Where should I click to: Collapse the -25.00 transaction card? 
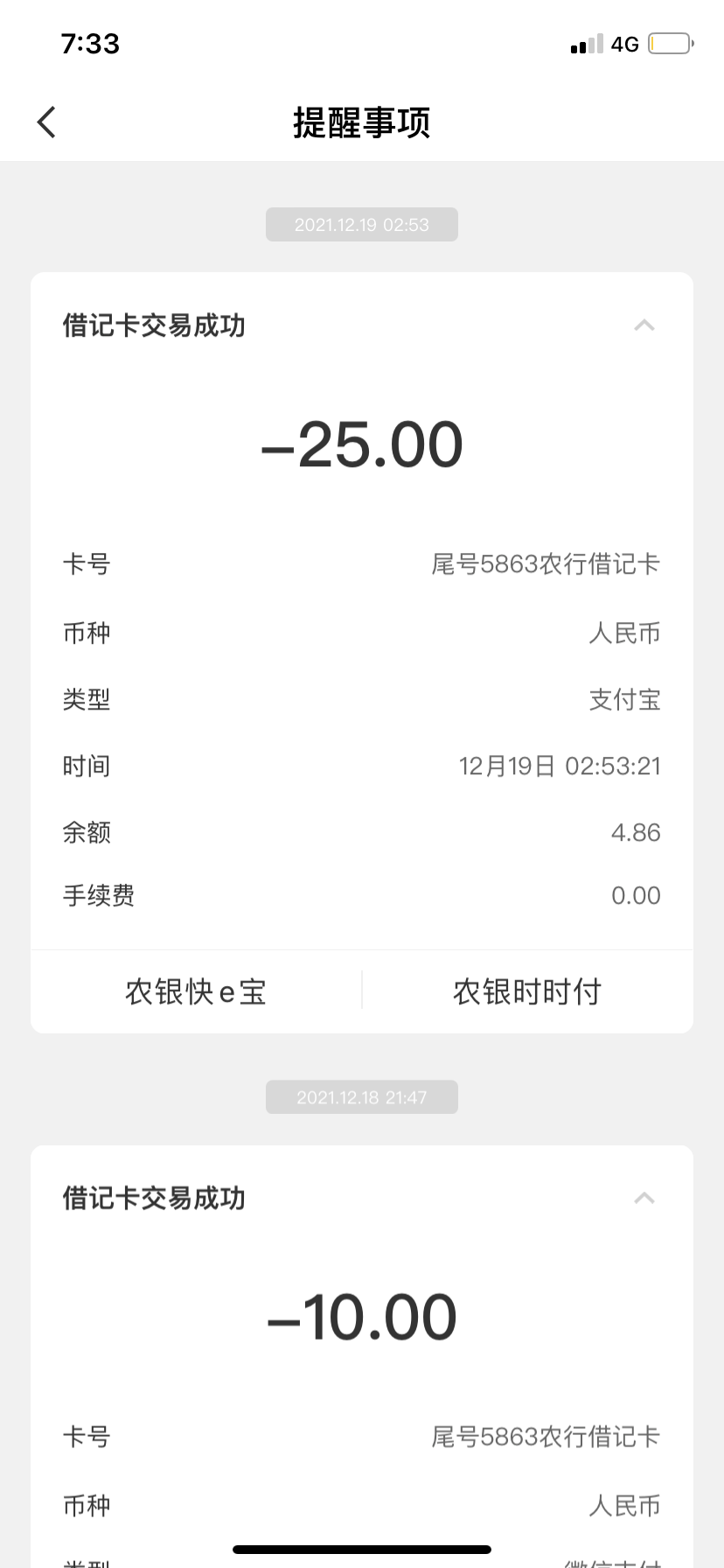(x=644, y=325)
